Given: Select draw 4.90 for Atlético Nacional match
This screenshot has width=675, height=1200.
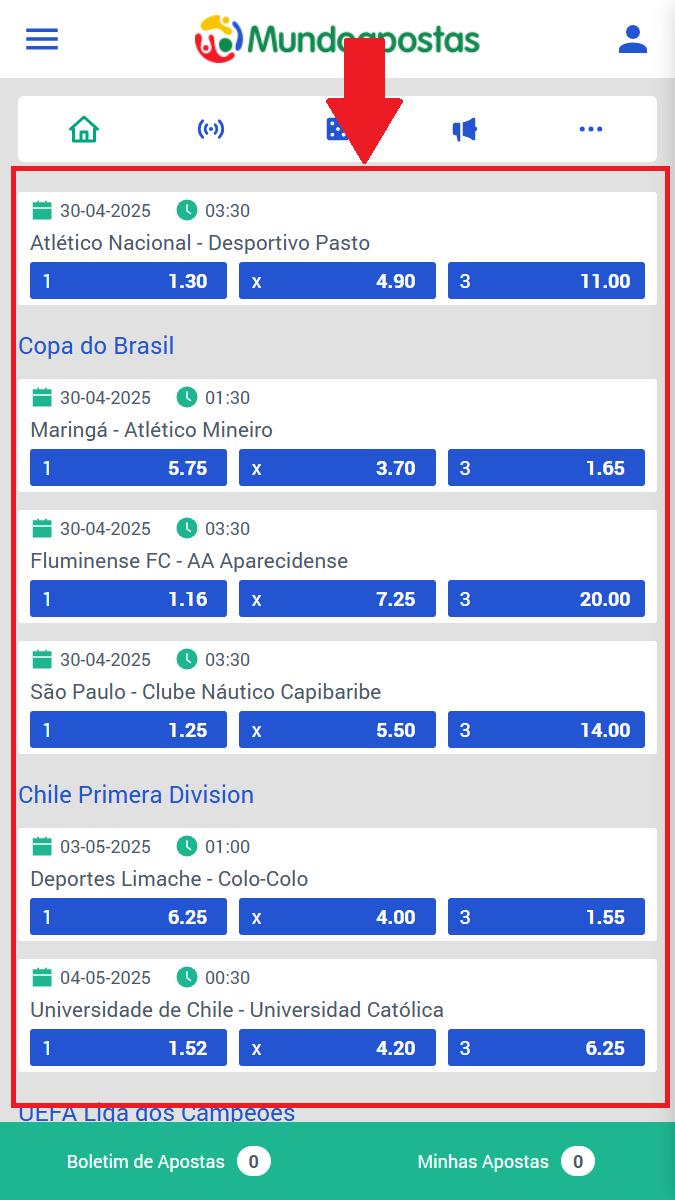Looking at the screenshot, I should [x=337, y=281].
